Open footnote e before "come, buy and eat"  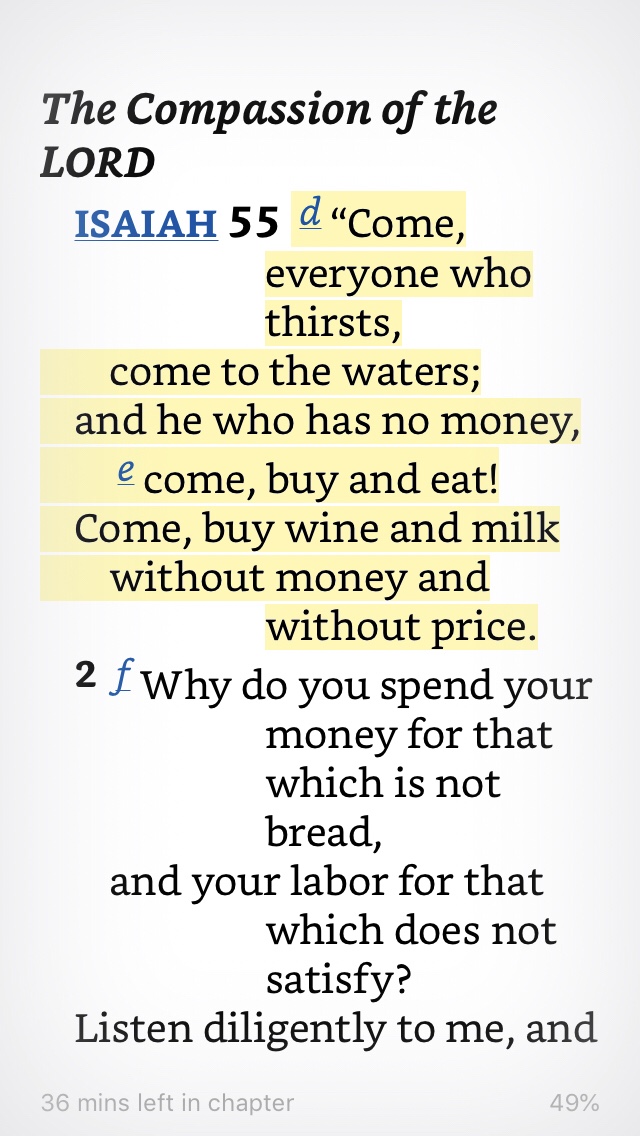point(126,472)
